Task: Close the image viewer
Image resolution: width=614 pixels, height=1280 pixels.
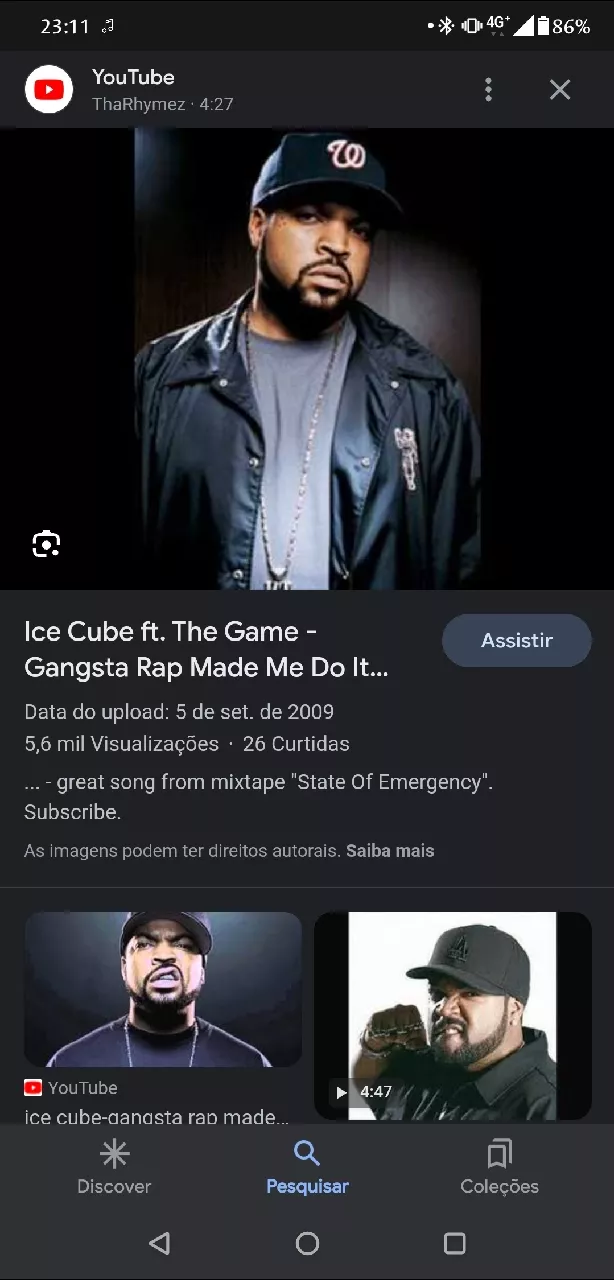Action: (x=560, y=90)
